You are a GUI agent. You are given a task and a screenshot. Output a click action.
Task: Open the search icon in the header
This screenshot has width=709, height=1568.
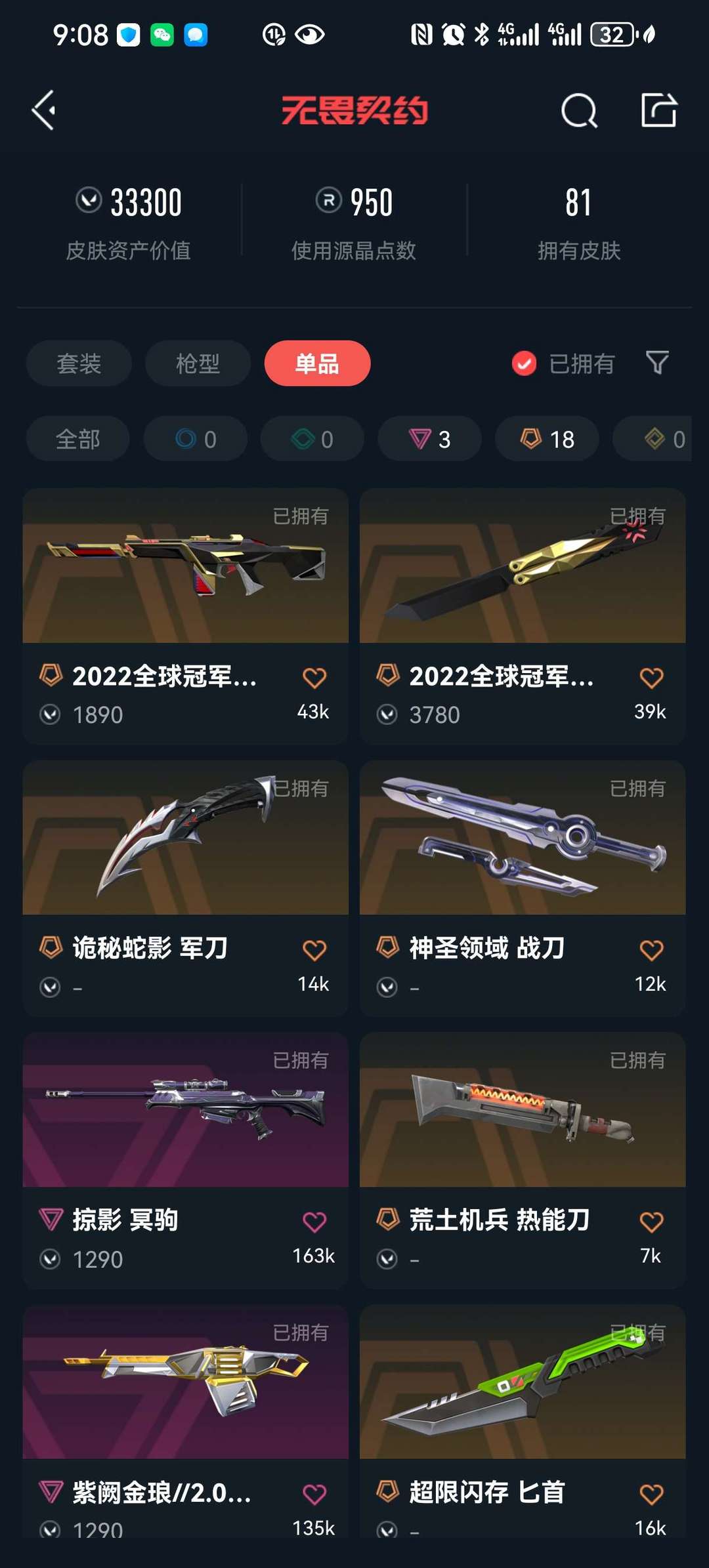579,110
